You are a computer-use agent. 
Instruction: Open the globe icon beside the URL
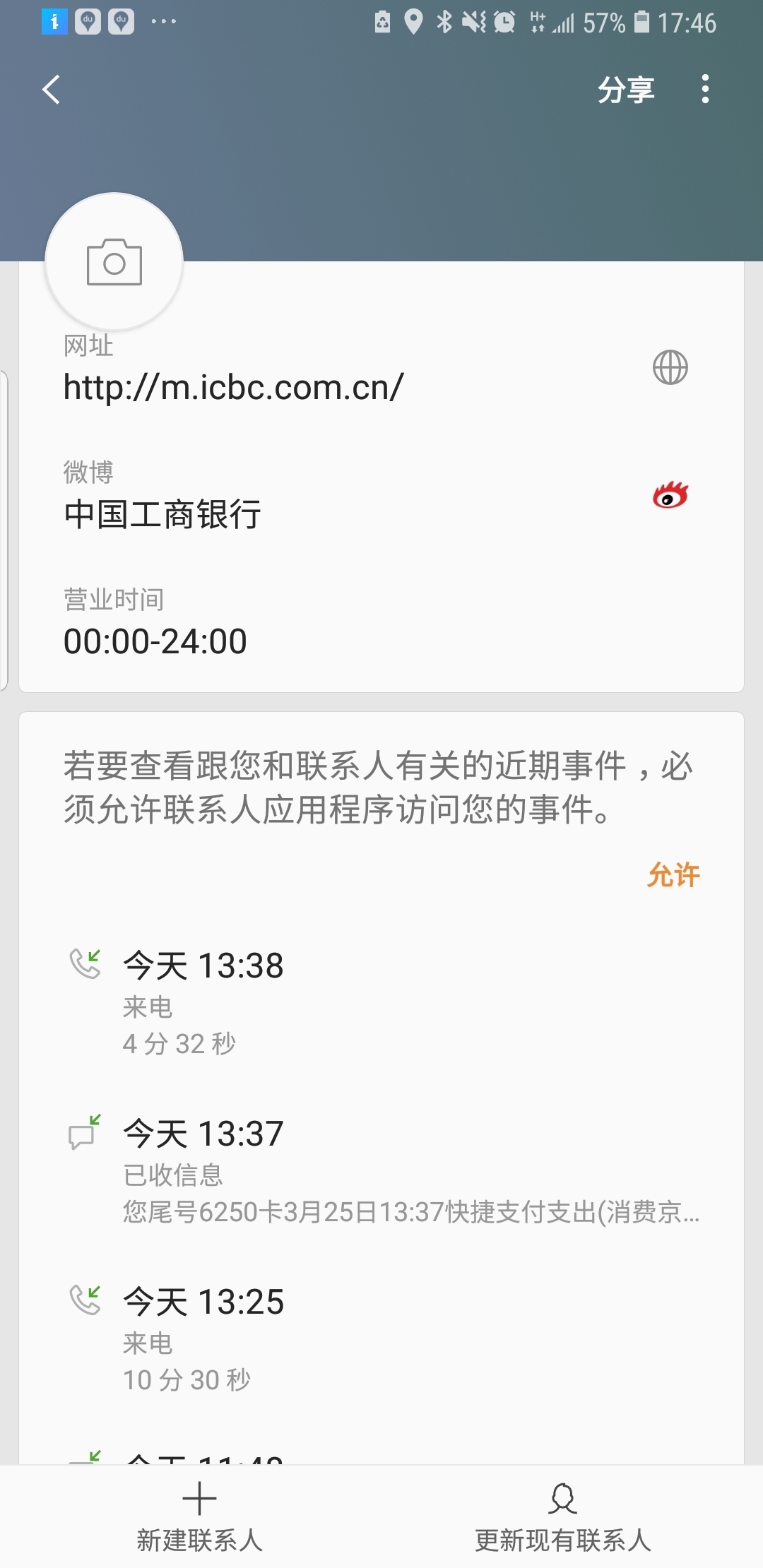coord(670,367)
